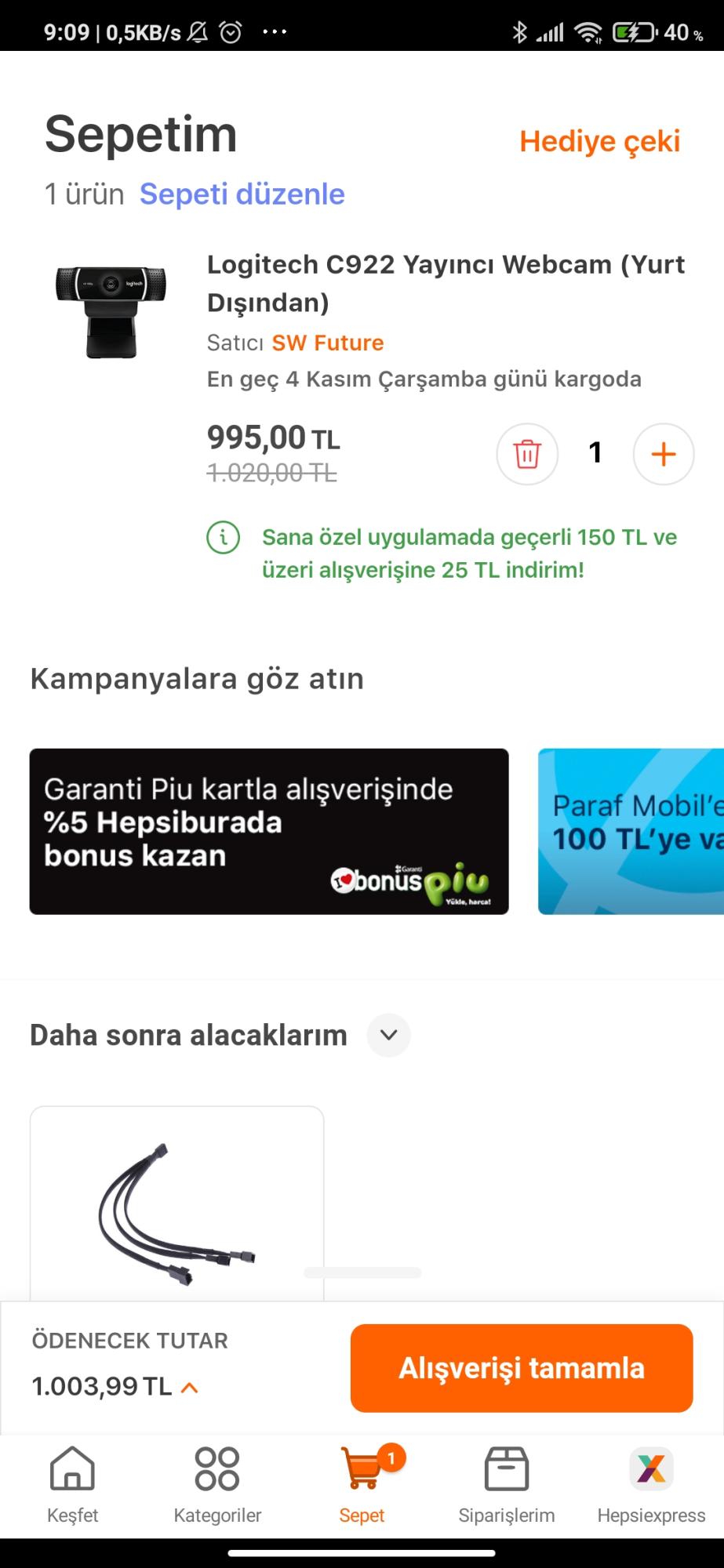
Task: Visit seller SW Future's page
Action: tap(328, 343)
